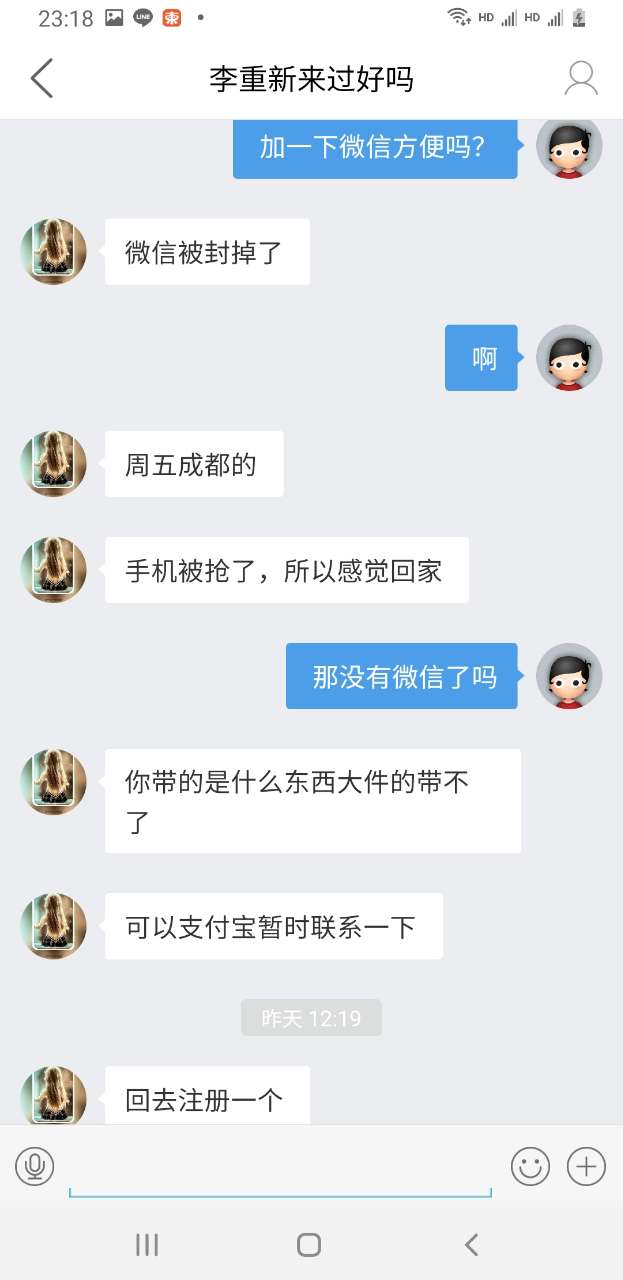Open my avatar beside 那没有微信了吗
This screenshot has height=1280, width=623.
569,676
